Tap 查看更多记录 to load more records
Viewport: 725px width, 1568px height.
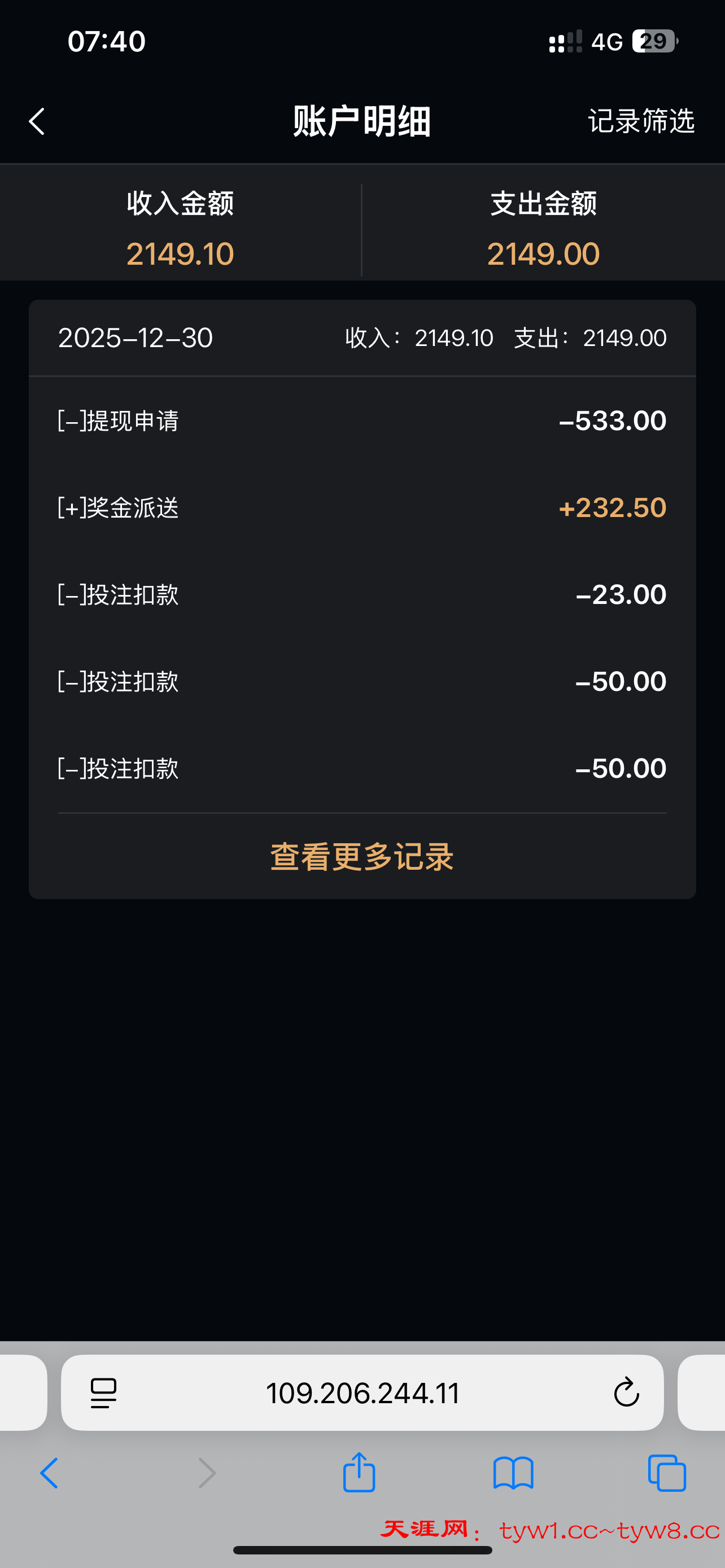pyautogui.click(x=362, y=856)
